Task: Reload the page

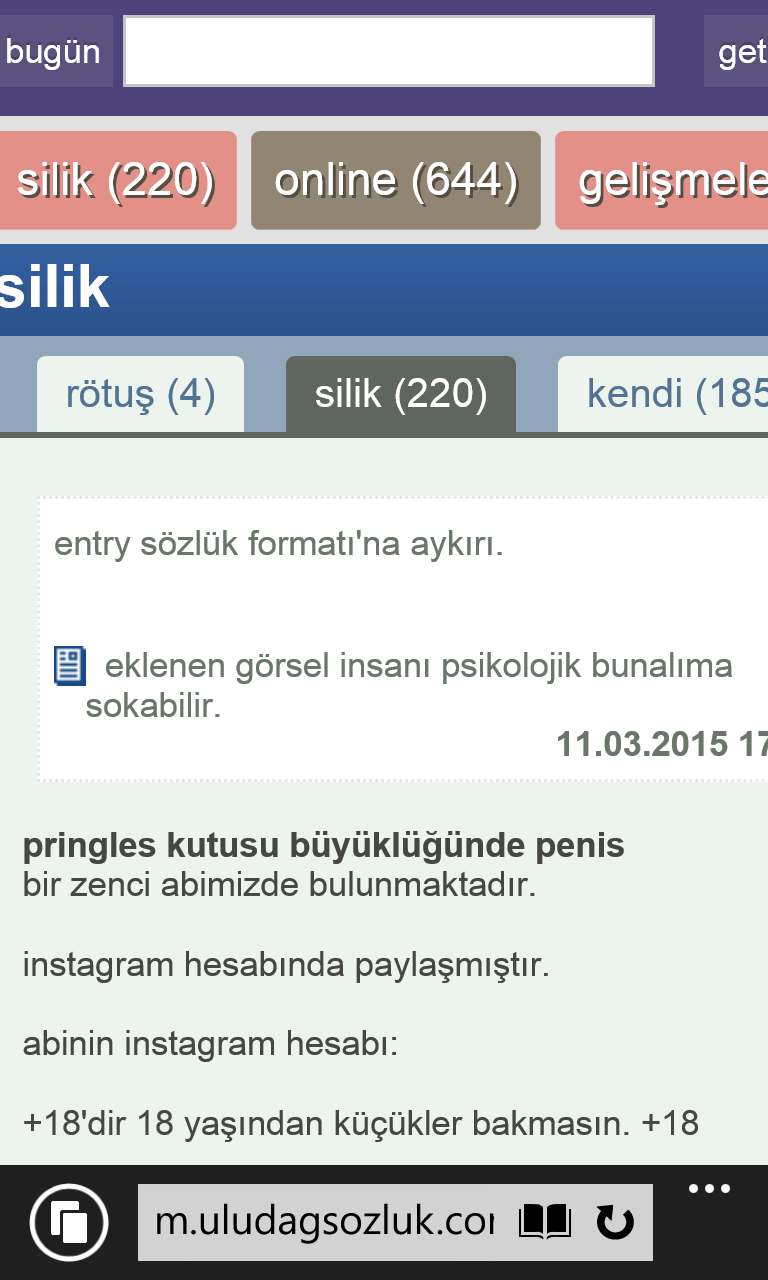Action: tap(615, 1222)
